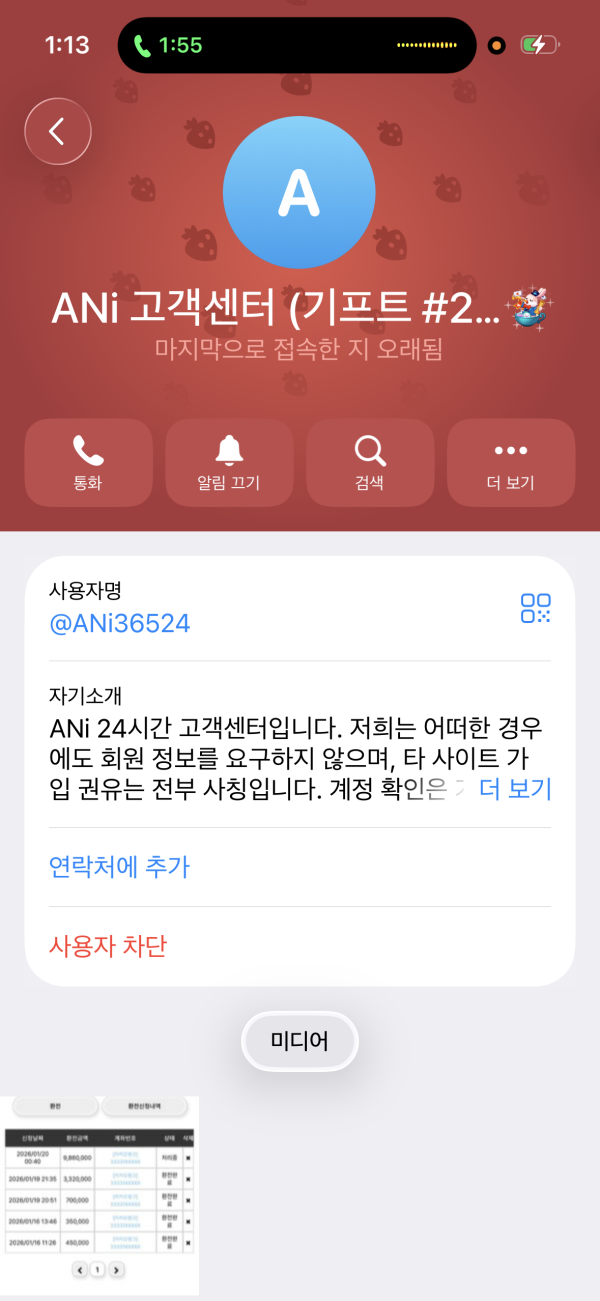Screen dimensions: 600x1301
Task: Block this user via 사용자 차단
Action: coord(108,946)
